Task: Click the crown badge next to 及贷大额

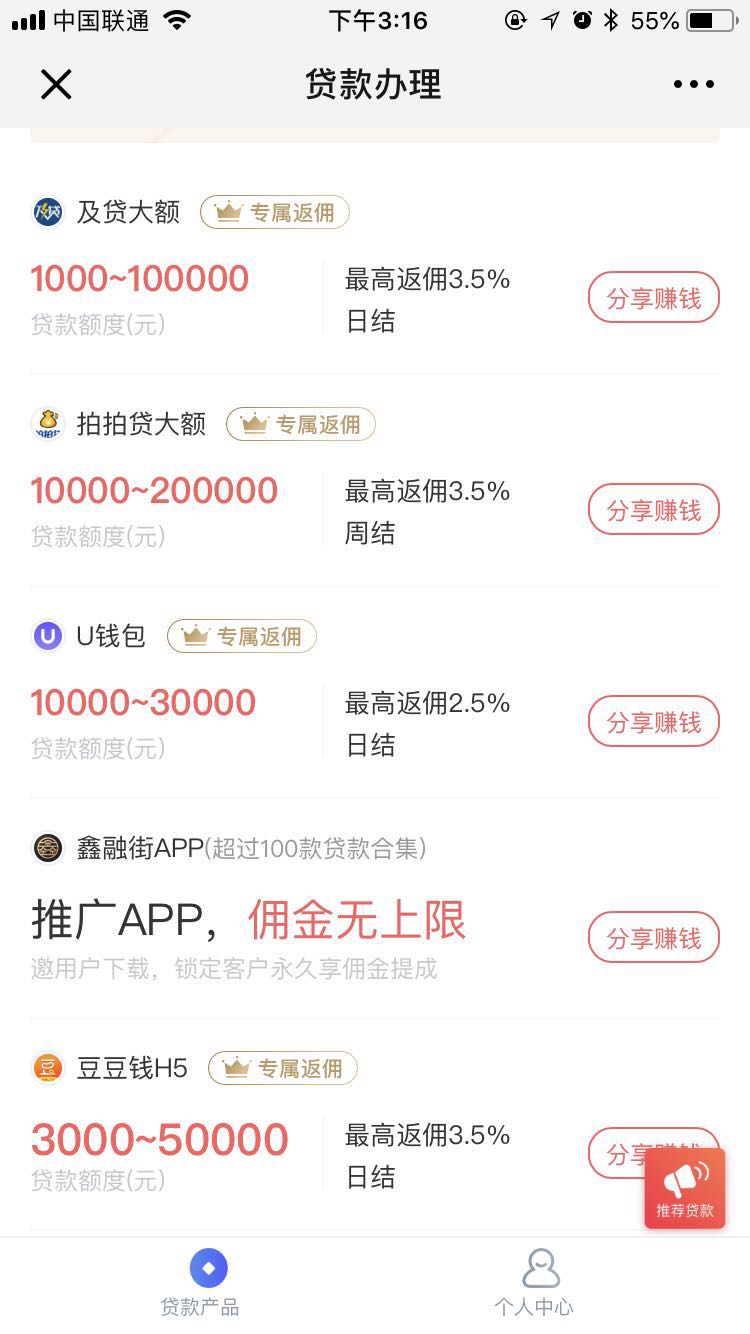Action: click(229, 211)
